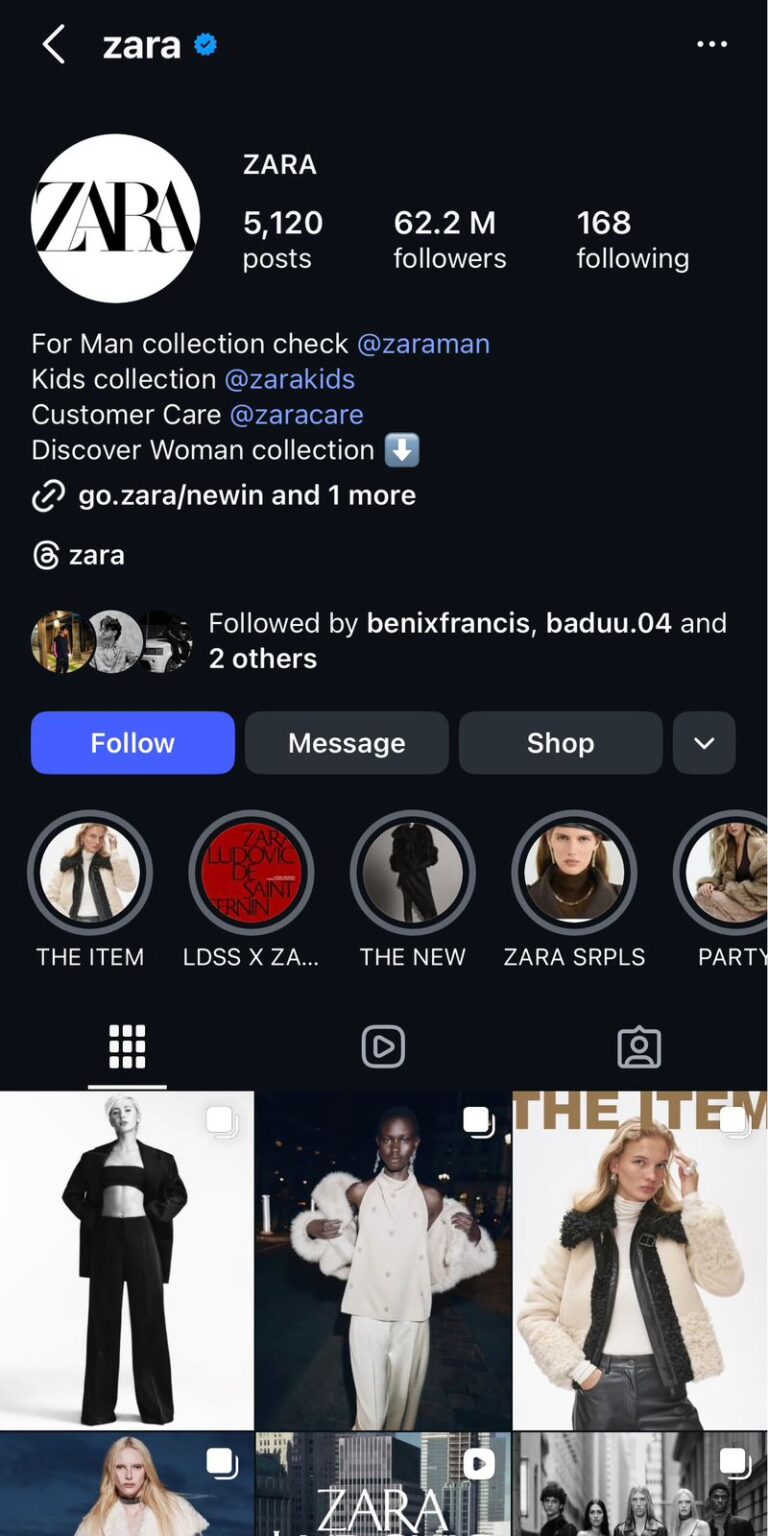Follow the ZARA account

pyautogui.click(x=132, y=743)
